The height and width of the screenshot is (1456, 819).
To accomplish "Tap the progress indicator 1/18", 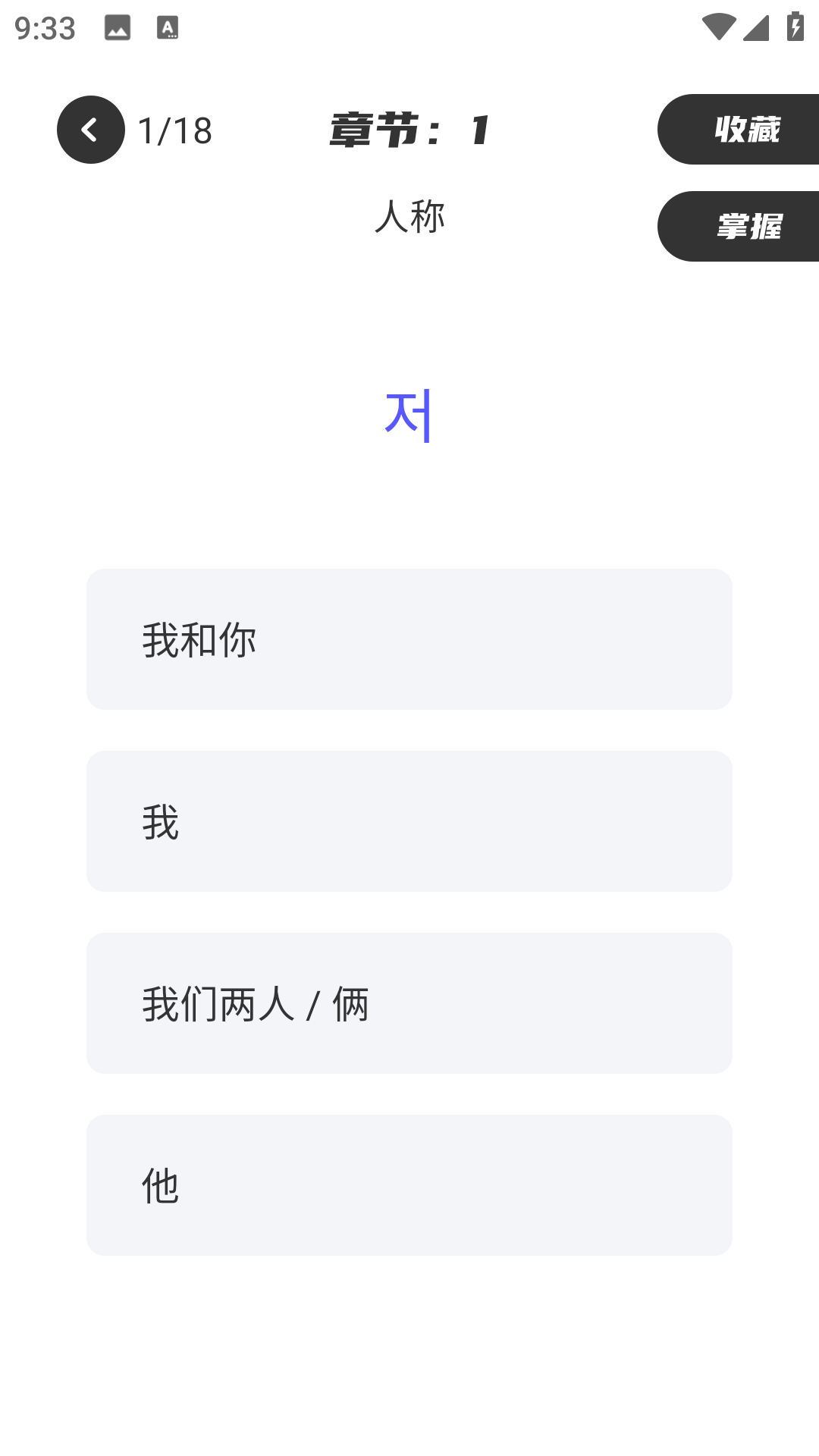I will (x=174, y=129).
